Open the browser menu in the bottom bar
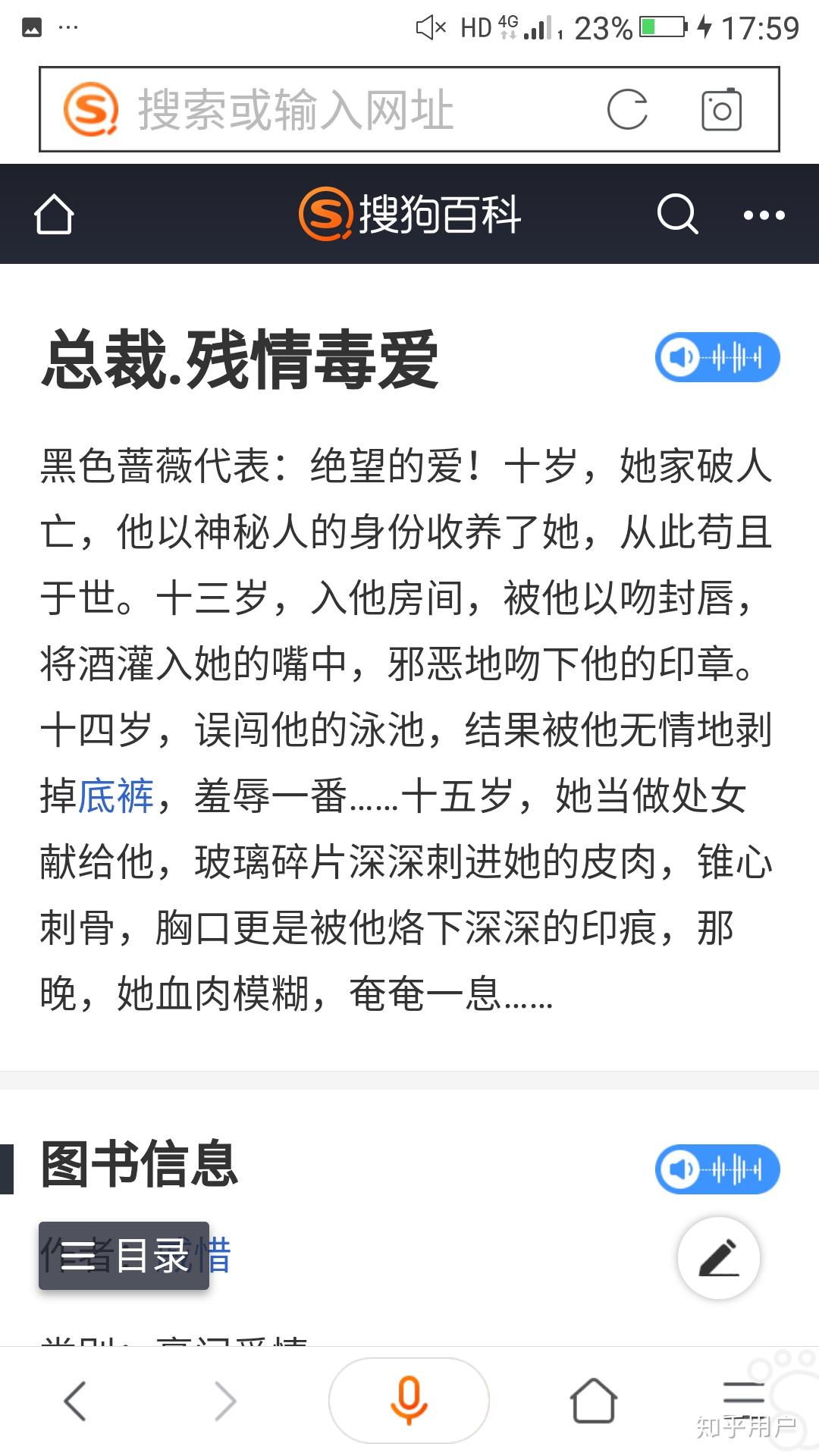 743,1394
